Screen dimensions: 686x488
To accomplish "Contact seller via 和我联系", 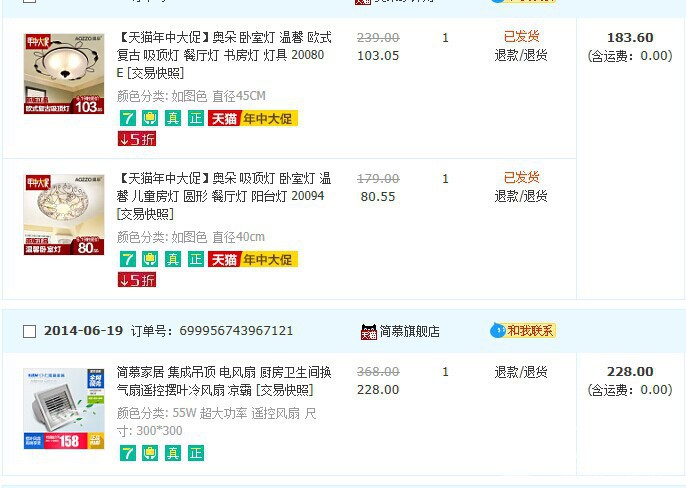I will tap(529, 331).
